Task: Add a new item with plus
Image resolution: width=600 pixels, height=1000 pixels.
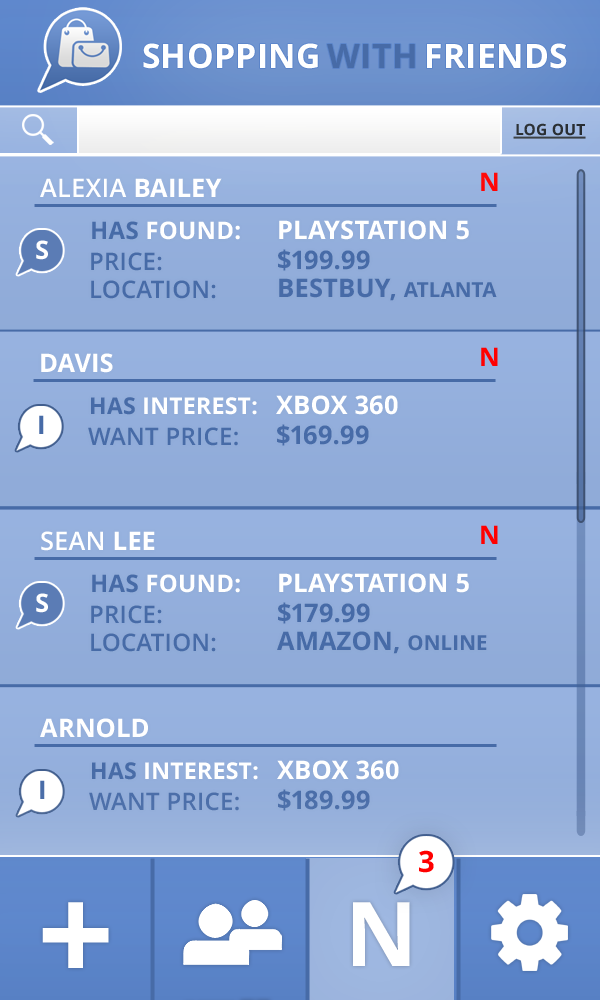Action: pyautogui.click(x=76, y=929)
